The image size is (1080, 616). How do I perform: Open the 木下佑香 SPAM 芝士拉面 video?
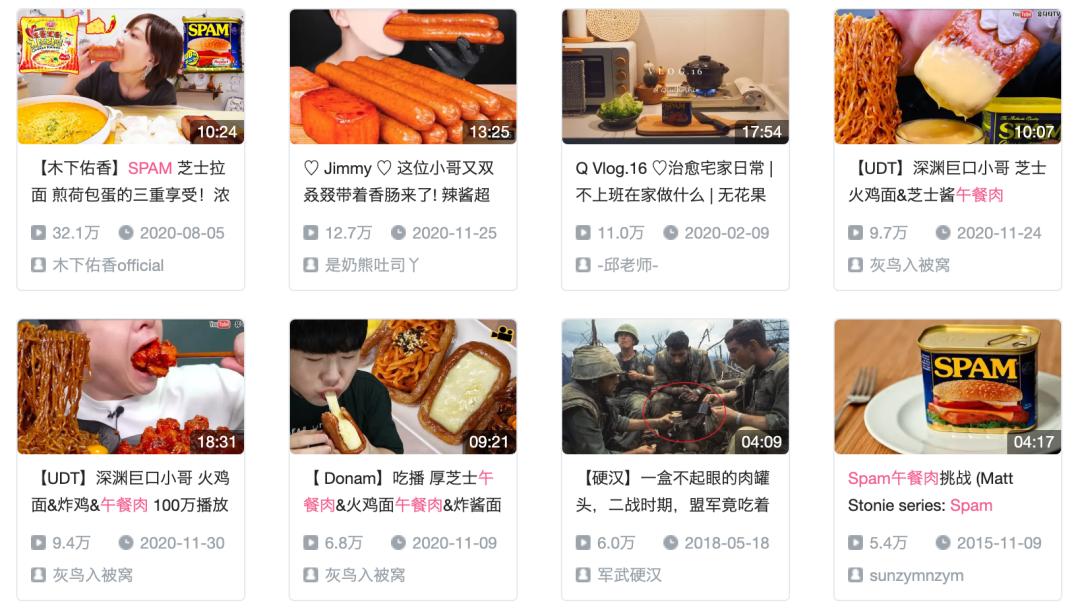tap(131, 77)
